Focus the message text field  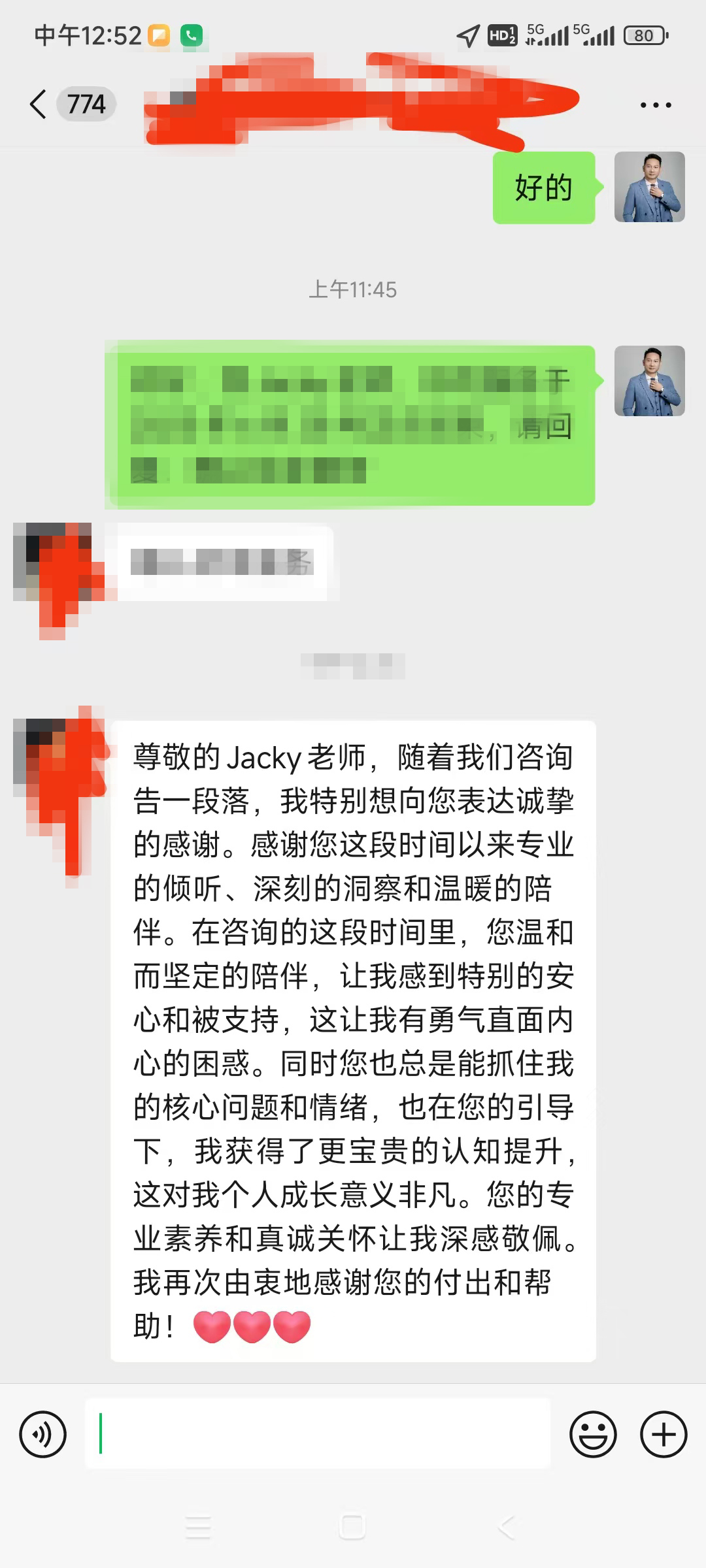317,1435
